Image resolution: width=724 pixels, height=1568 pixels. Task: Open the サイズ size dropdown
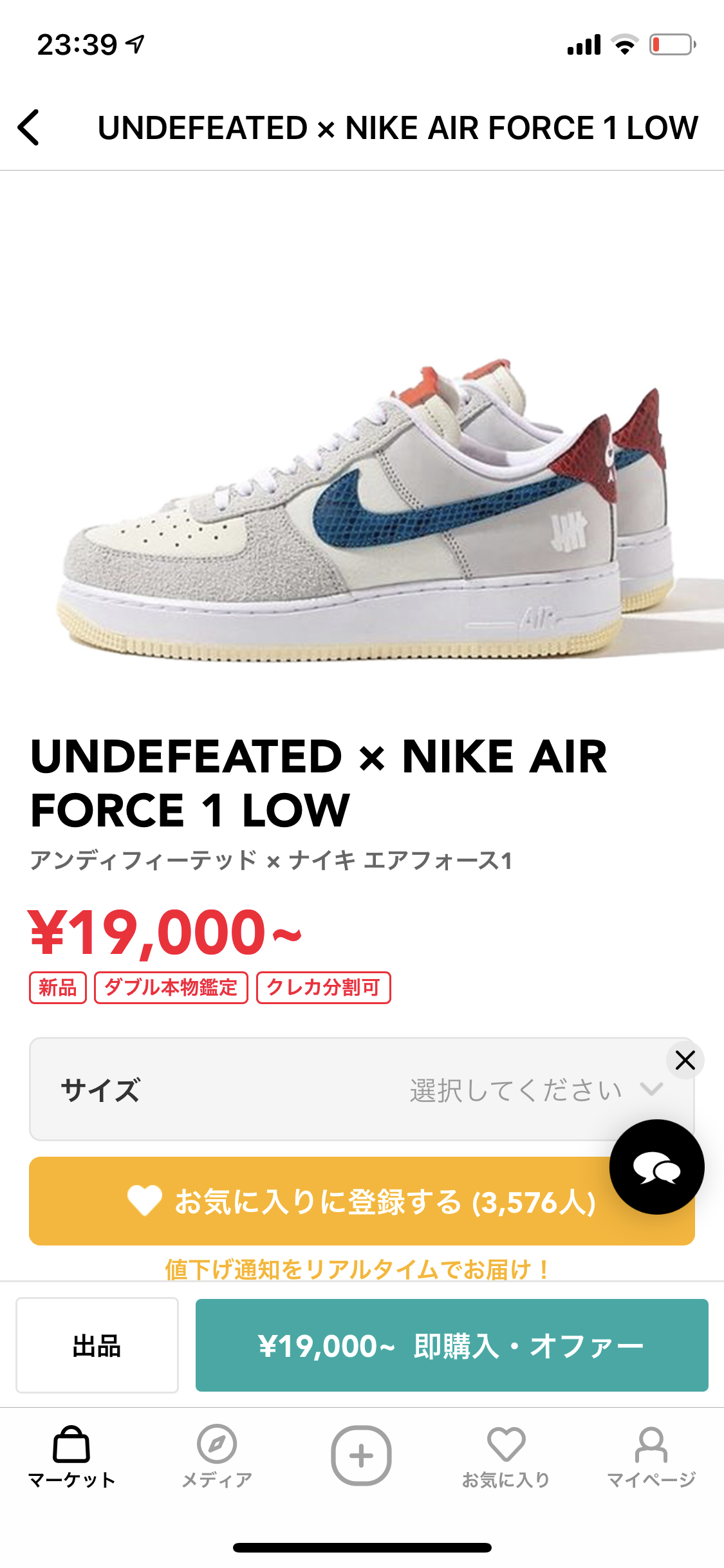tap(362, 1089)
